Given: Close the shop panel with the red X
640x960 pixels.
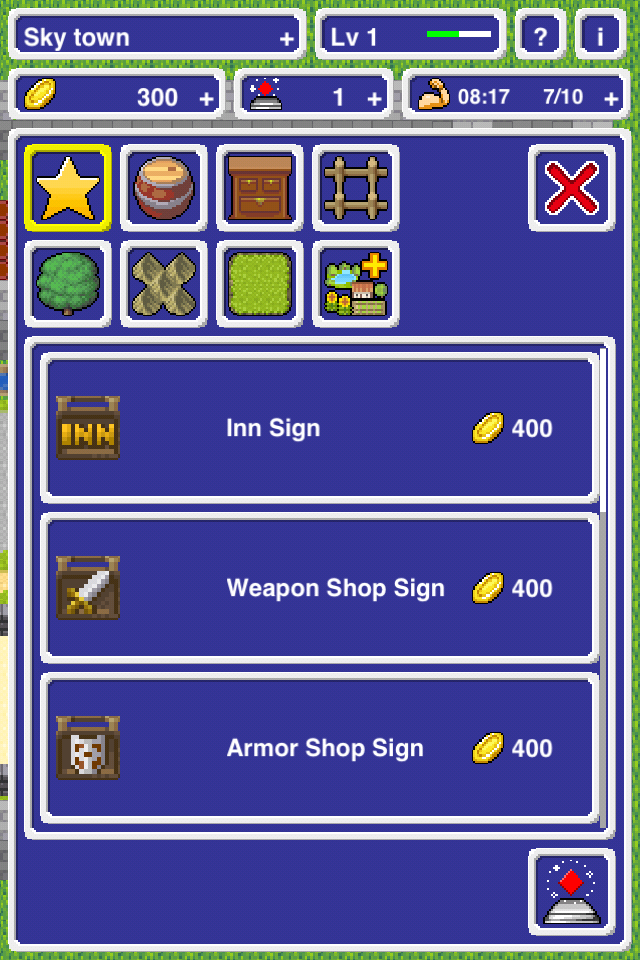Looking at the screenshot, I should coord(571,188).
